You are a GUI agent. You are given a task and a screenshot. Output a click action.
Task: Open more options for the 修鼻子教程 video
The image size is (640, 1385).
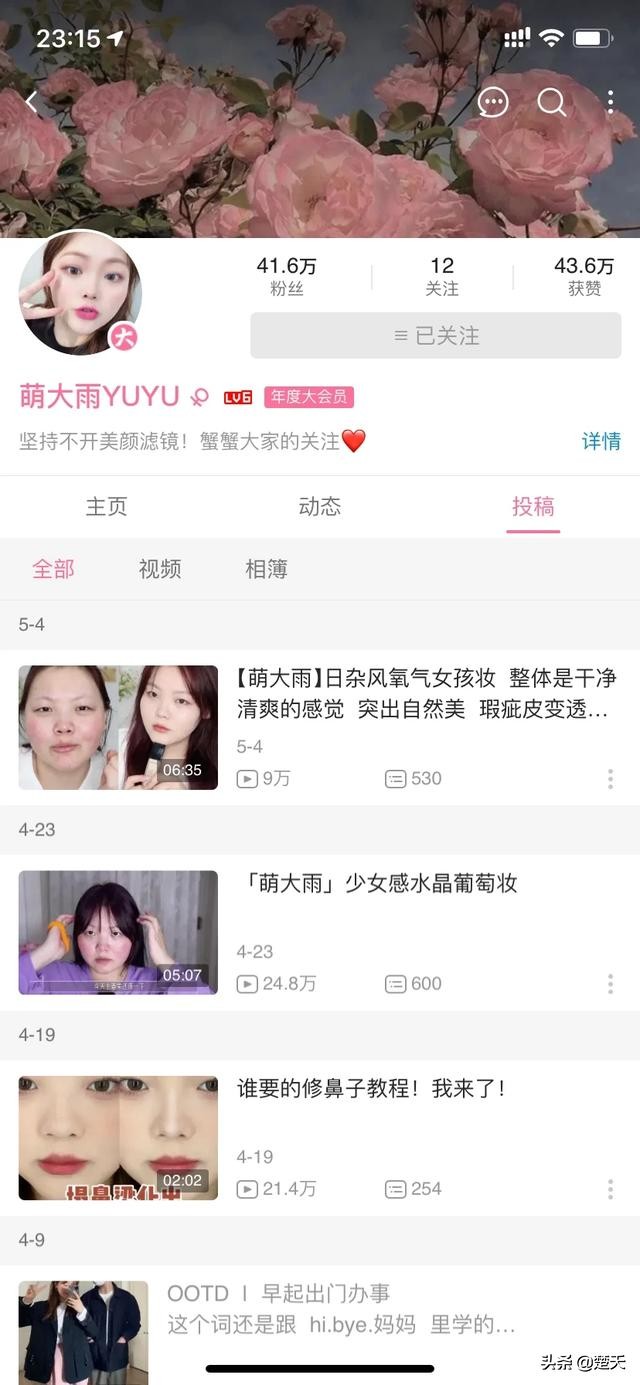tap(610, 1189)
